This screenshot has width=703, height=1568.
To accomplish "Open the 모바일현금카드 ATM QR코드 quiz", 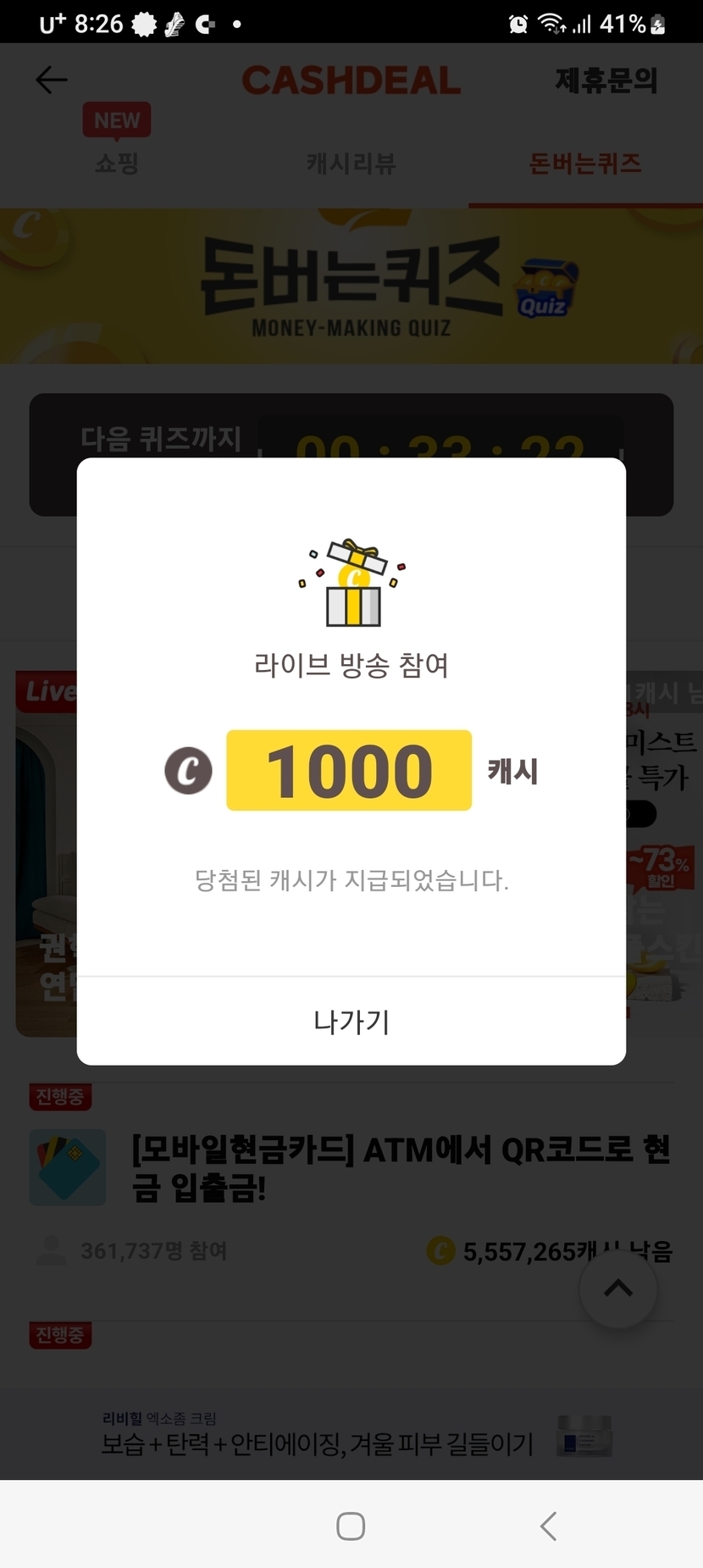I will [400, 1168].
